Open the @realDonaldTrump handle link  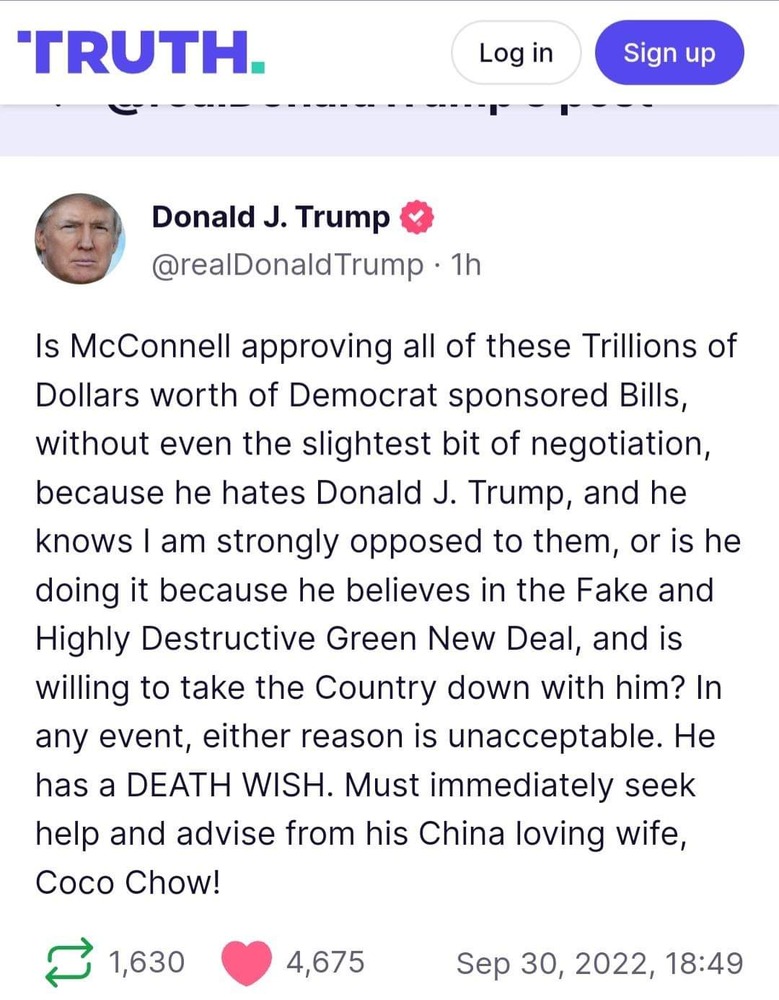[x=287, y=265]
